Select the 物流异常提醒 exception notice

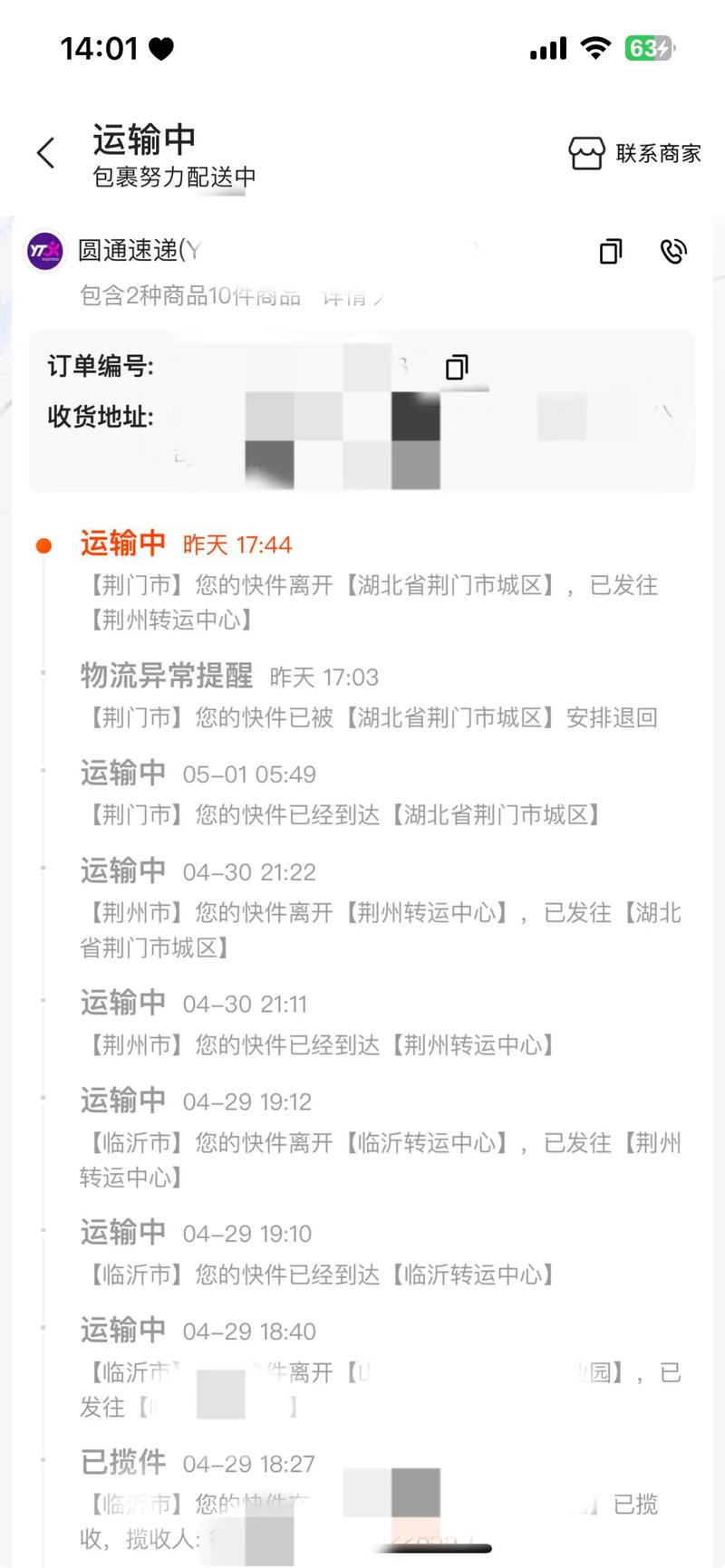(166, 677)
